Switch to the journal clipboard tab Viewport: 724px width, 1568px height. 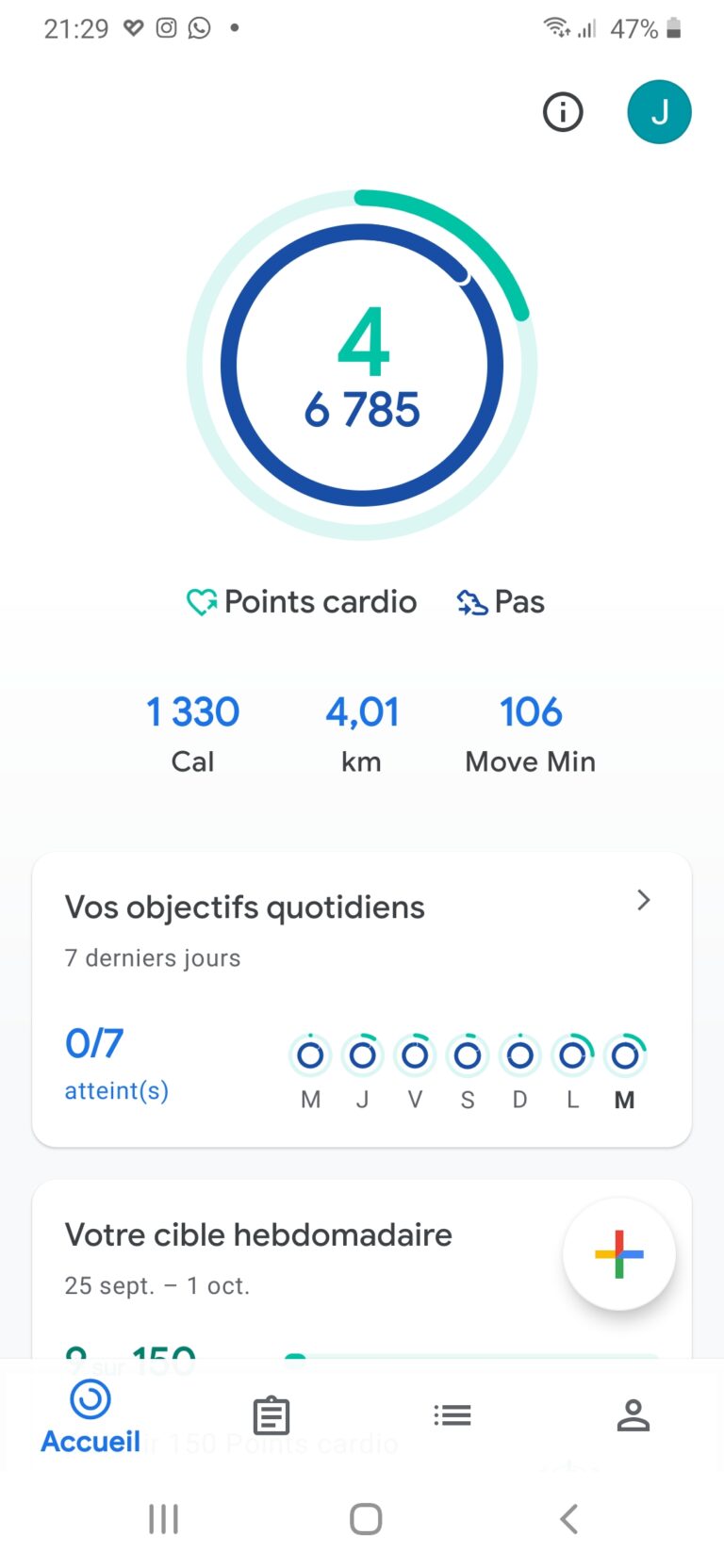[271, 1415]
